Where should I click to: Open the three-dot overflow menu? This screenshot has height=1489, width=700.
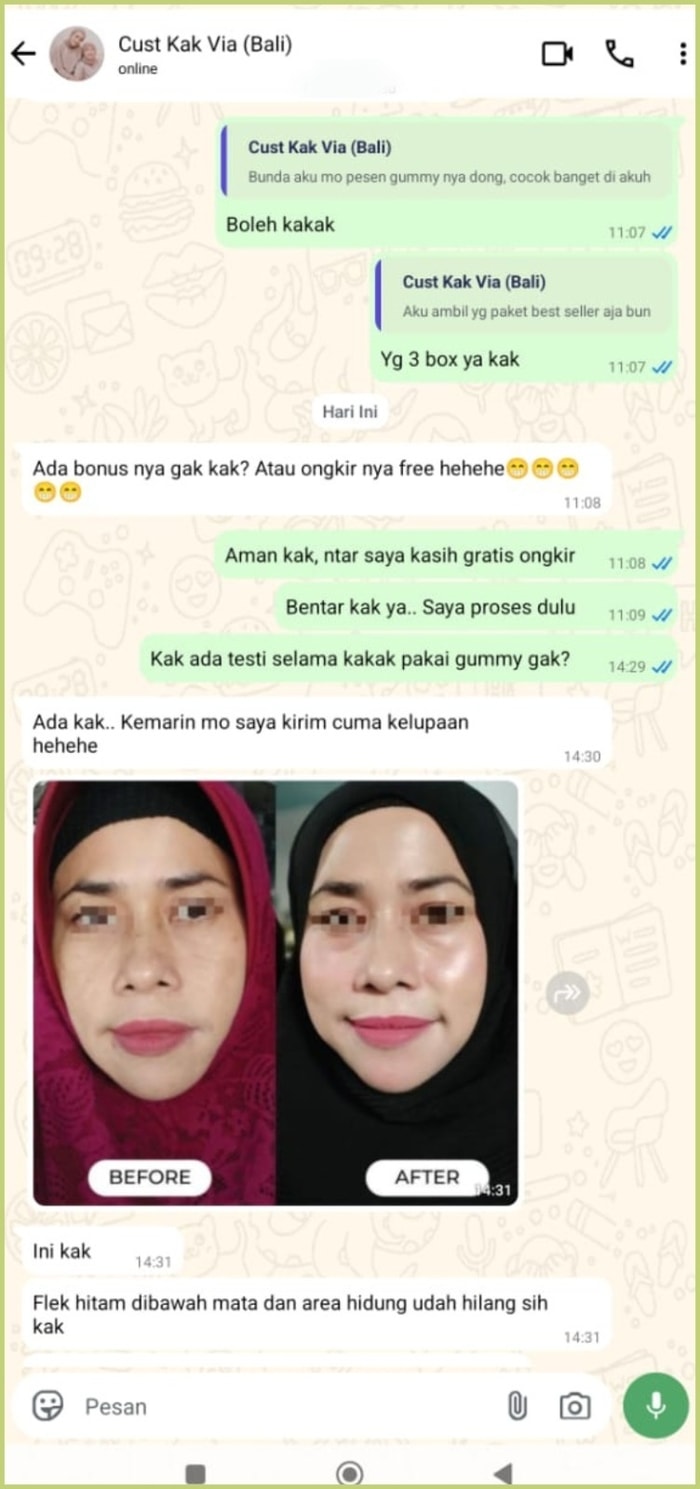pos(683,54)
